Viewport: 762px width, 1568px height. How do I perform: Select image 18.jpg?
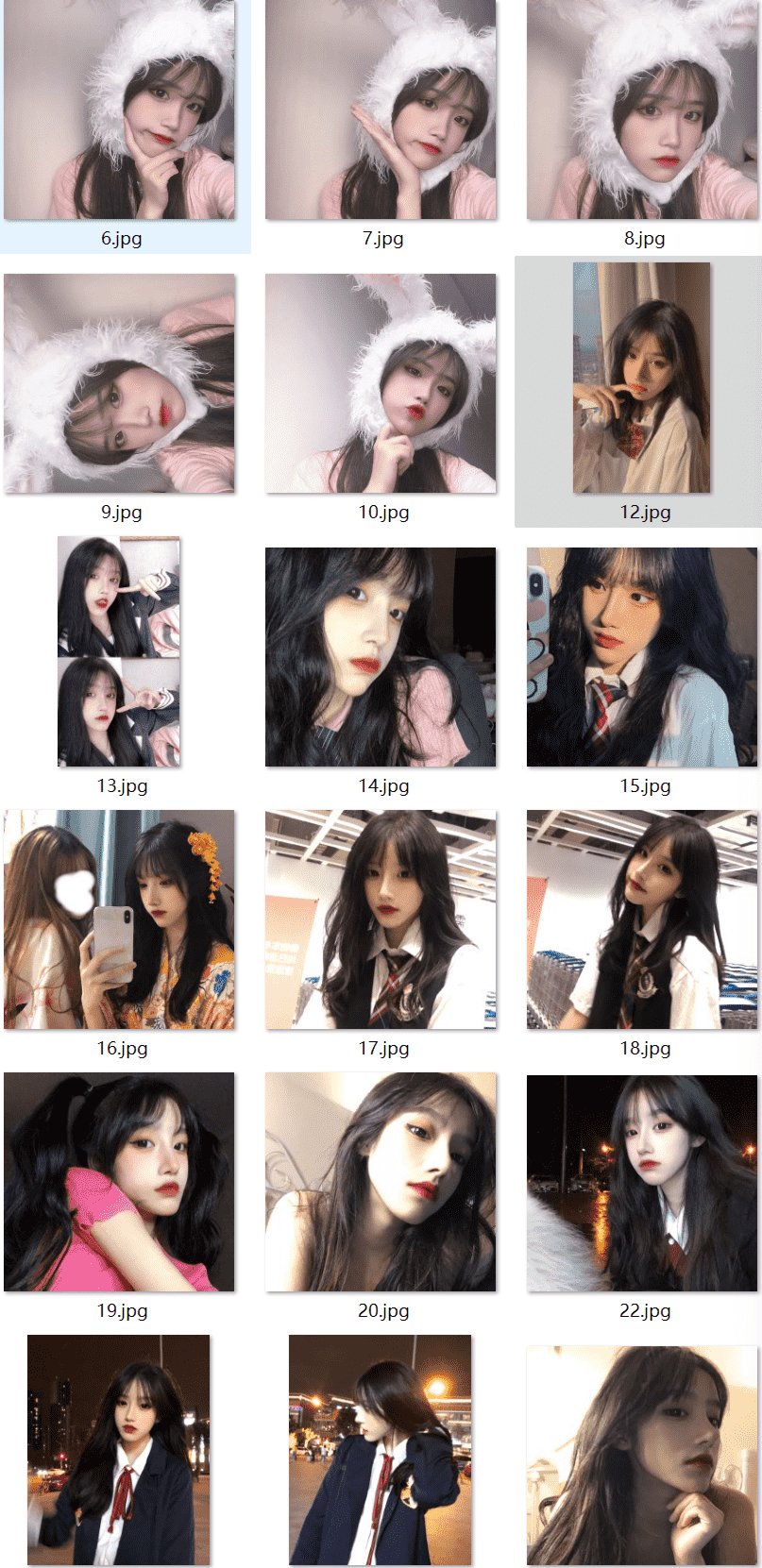[x=642, y=919]
